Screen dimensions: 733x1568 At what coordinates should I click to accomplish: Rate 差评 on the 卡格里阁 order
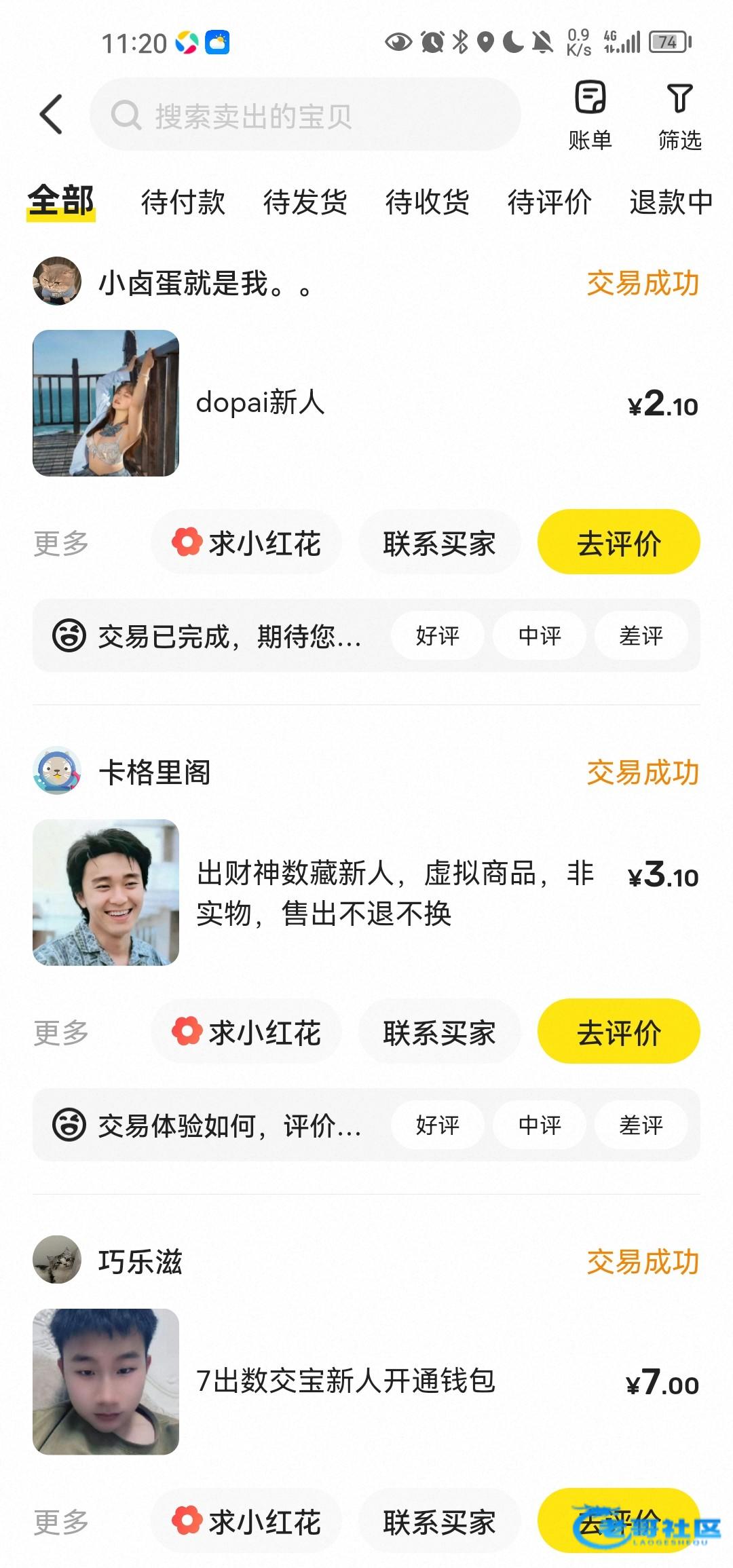coord(641,1125)
